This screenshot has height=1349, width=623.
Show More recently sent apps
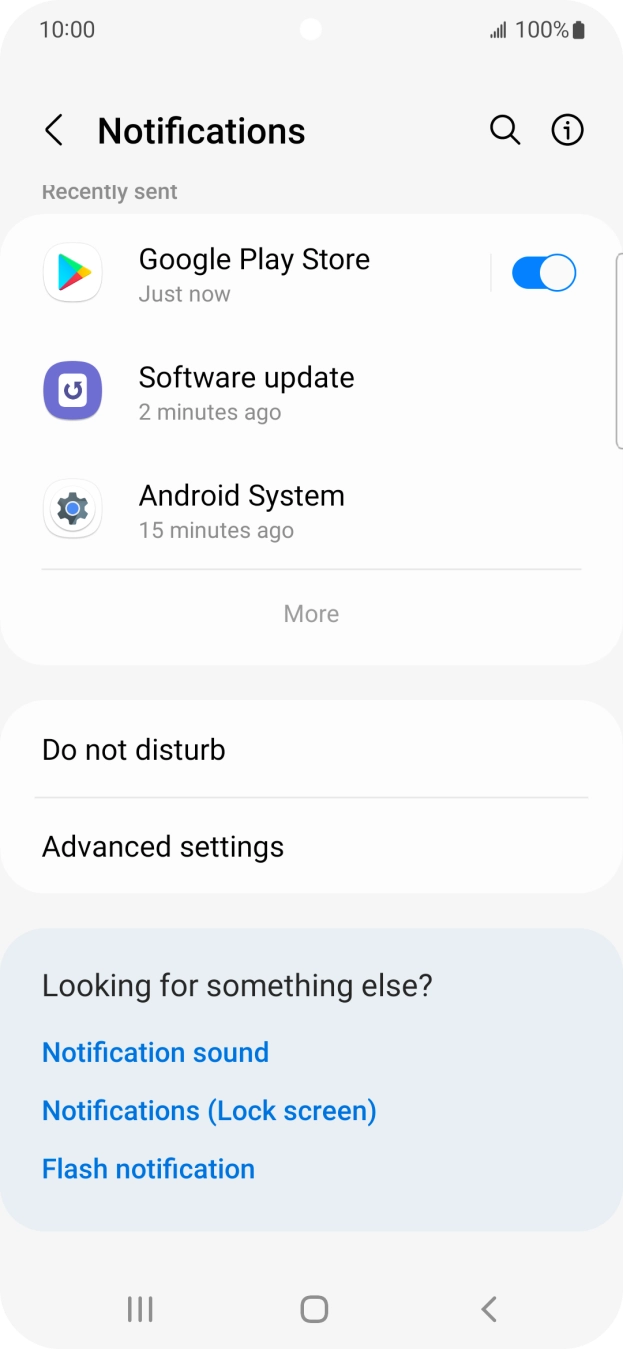(311, 614)
